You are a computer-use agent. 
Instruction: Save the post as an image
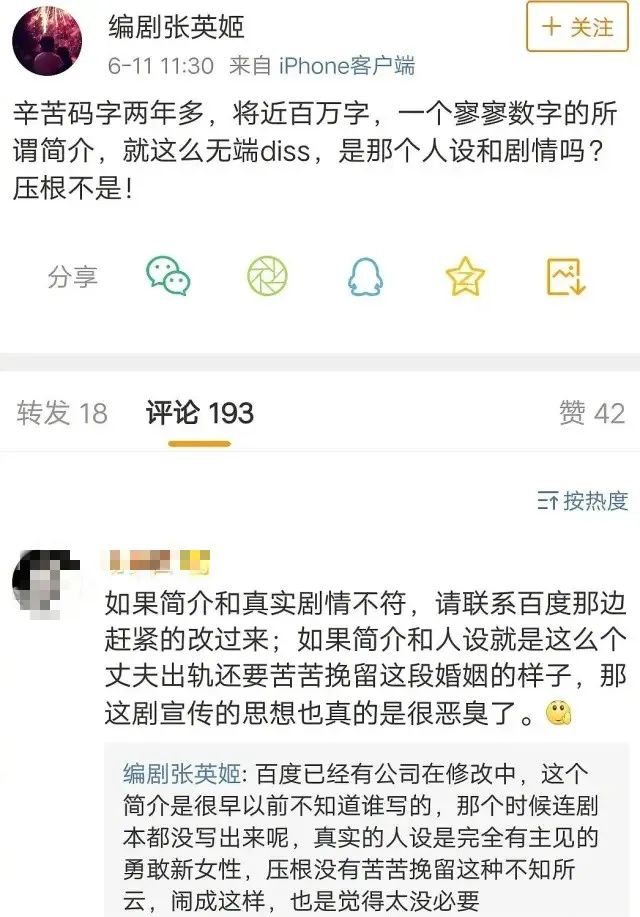[x=565, y=277]
